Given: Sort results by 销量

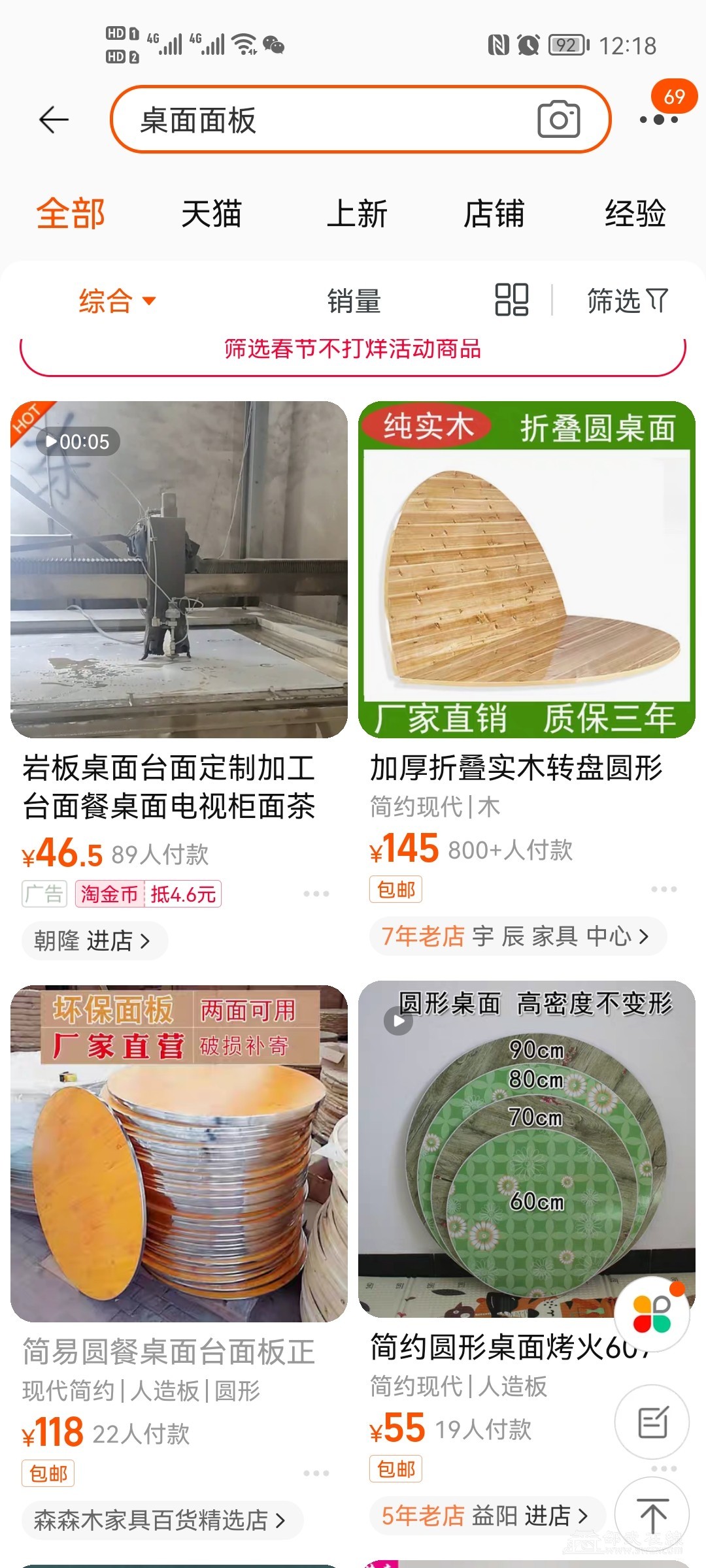Looking at the screenshot, I should [x=354, y=301].
